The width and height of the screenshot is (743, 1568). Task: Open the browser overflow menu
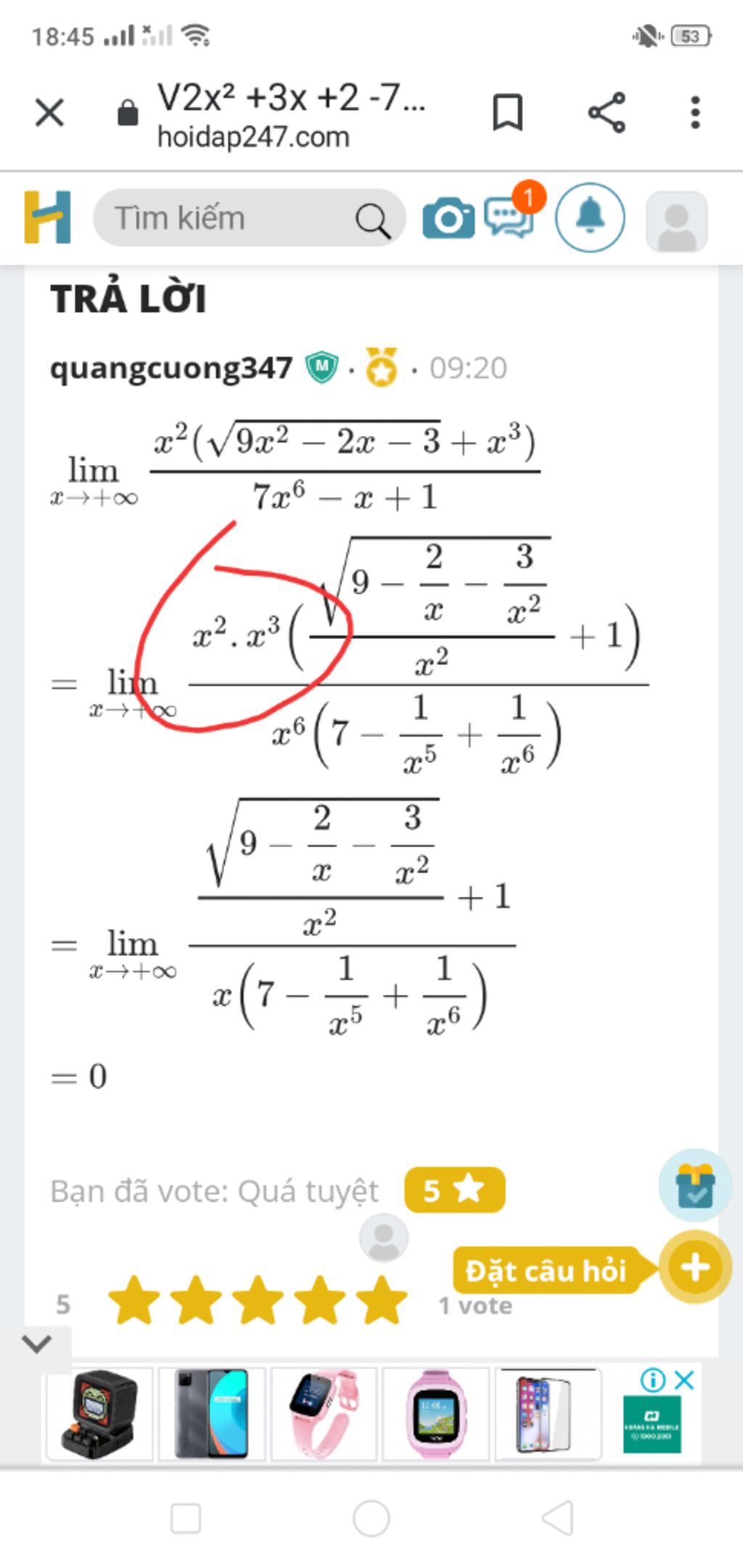click(695, 112)
